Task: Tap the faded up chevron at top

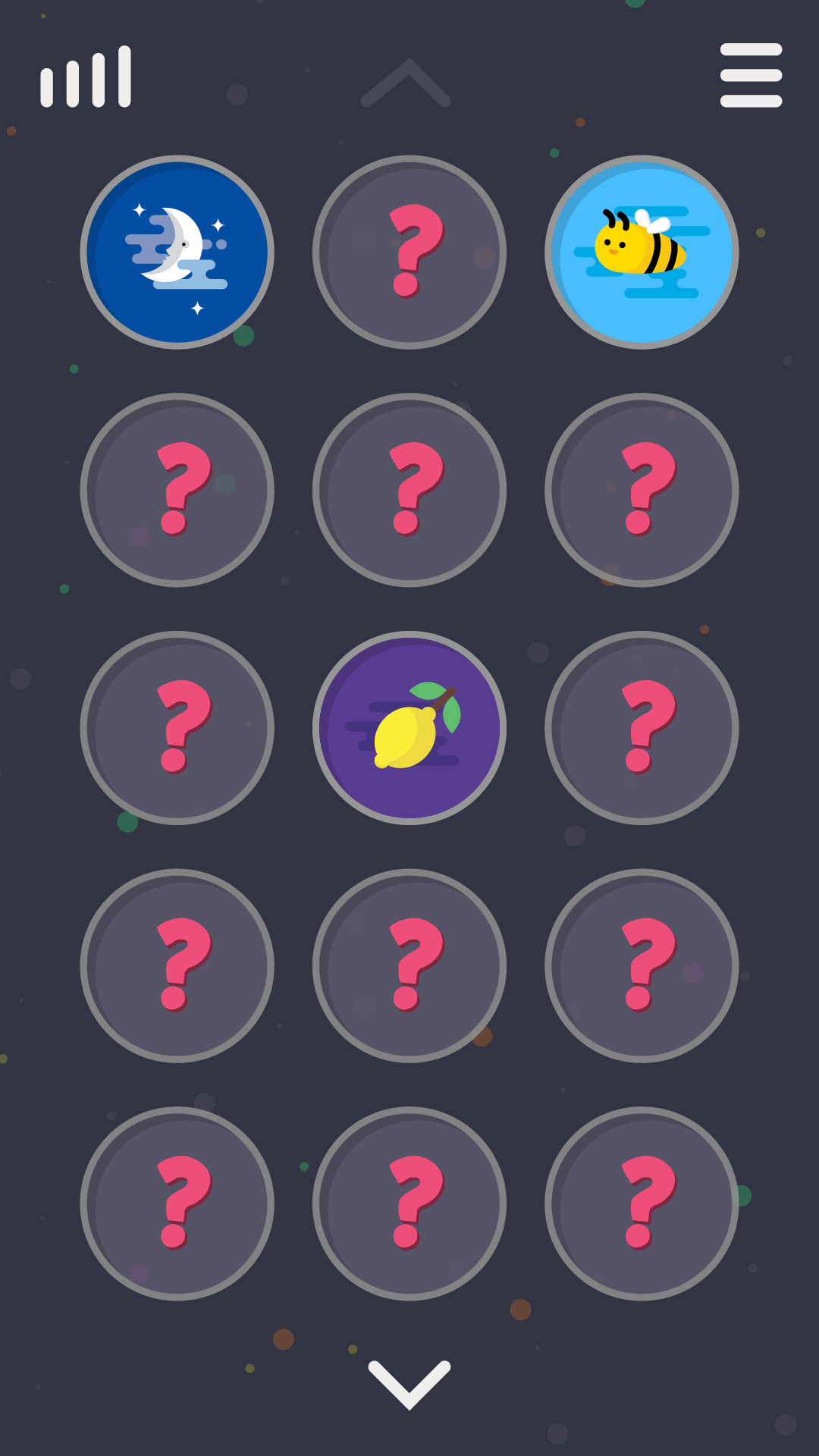Action: pyautogui.click(x=406, y=83)
